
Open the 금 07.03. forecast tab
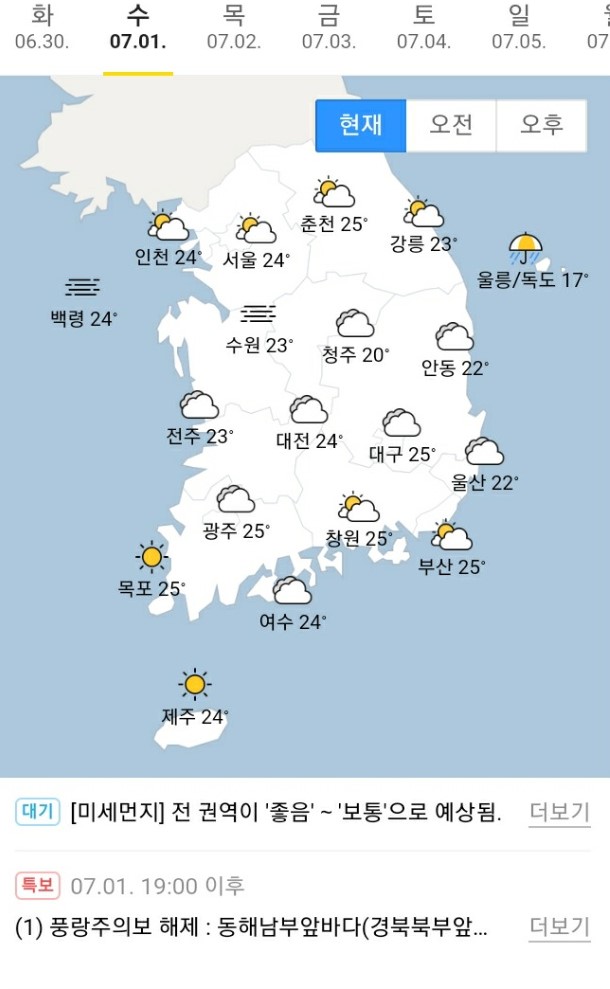click(x=329, y=28)
